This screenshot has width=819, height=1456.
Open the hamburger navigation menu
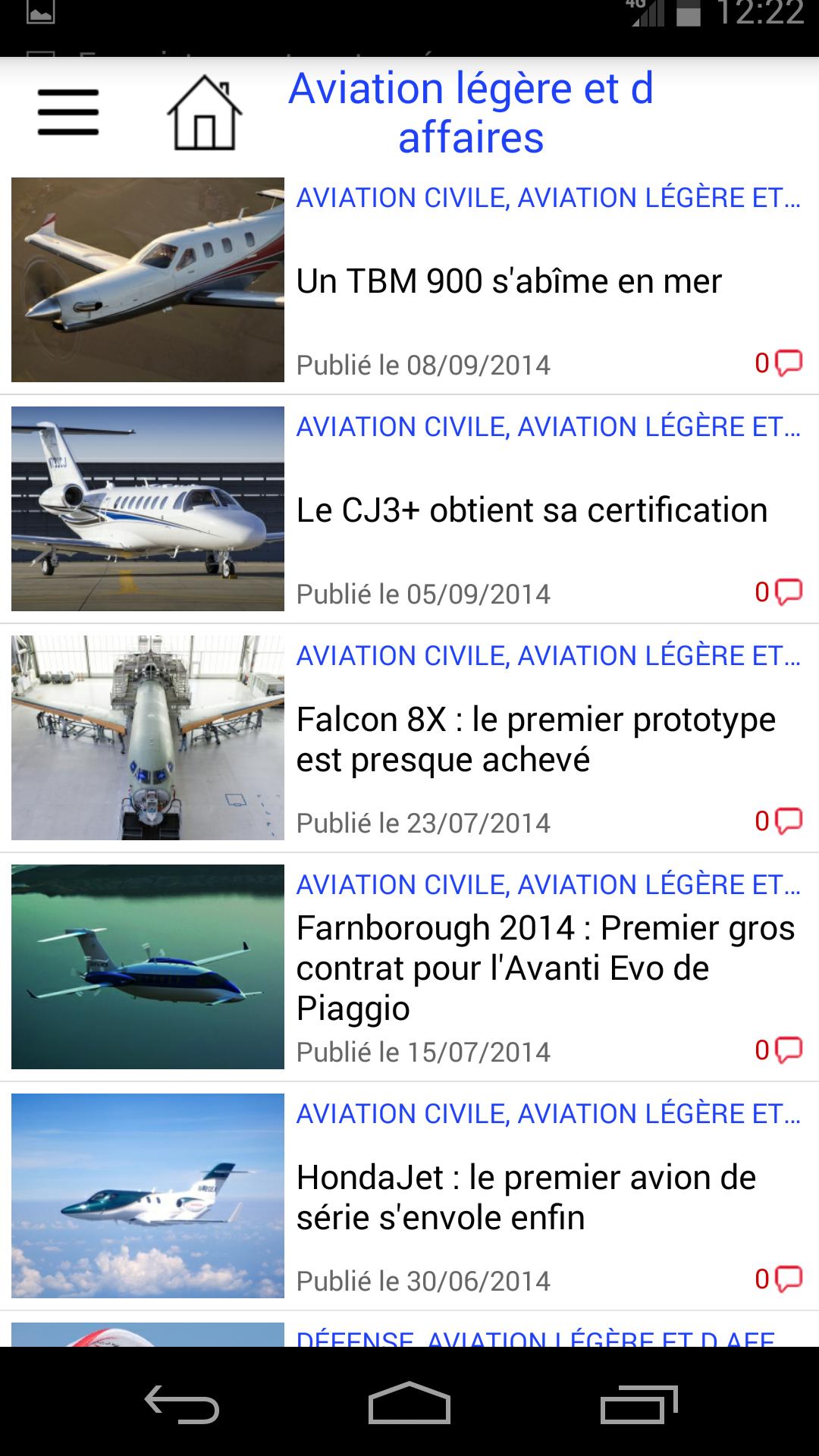click(x=67, y=111)
